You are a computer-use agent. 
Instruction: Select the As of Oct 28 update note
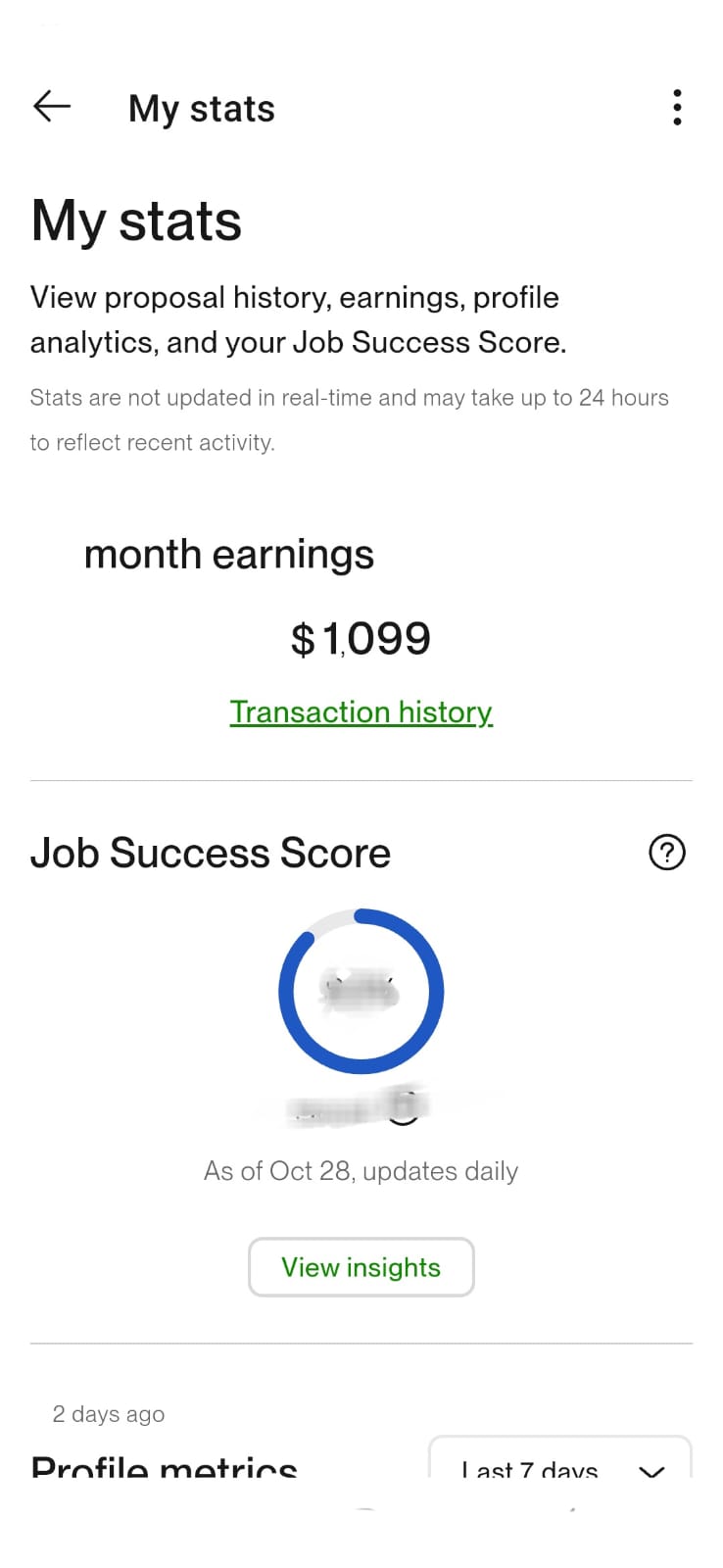click(x=361, y=1170)
